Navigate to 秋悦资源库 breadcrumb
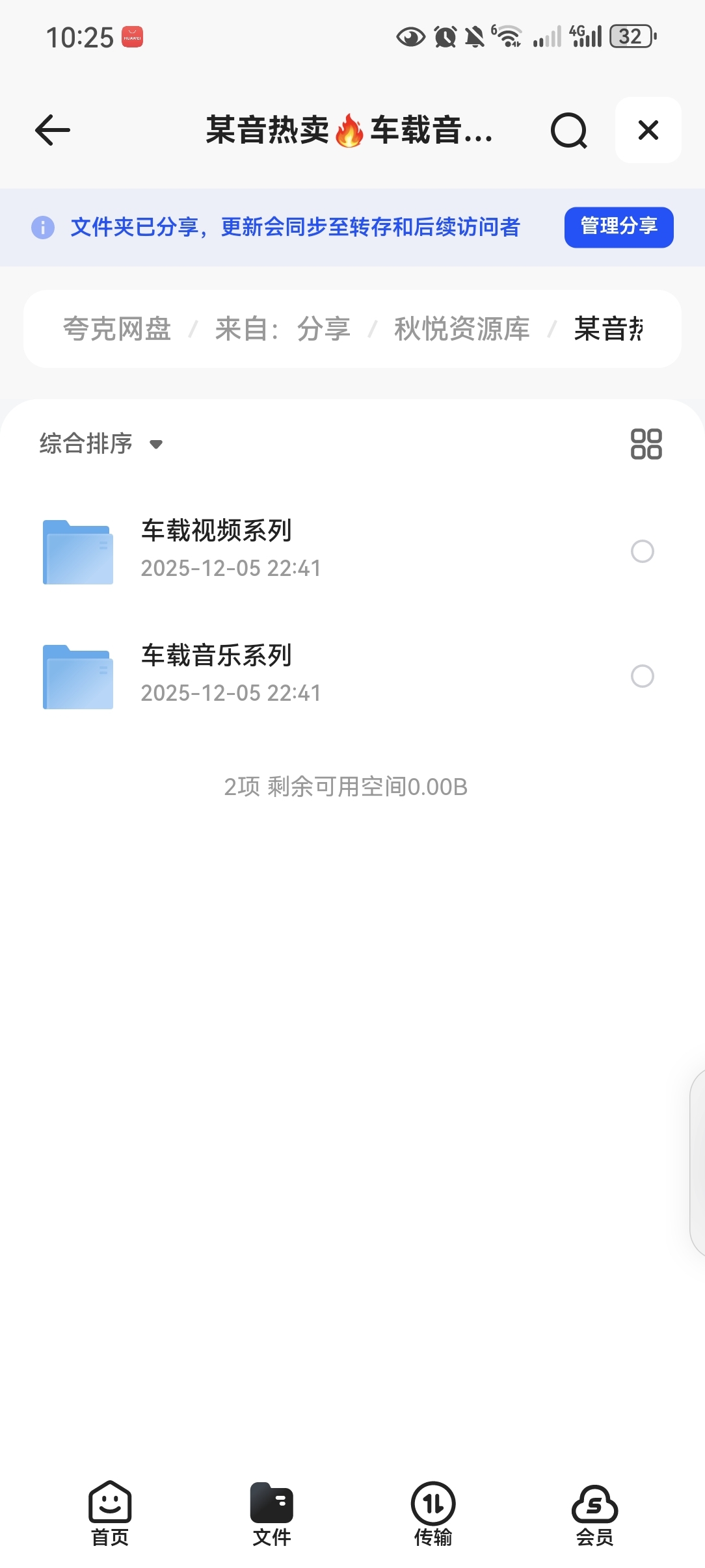 click(462, 329)
